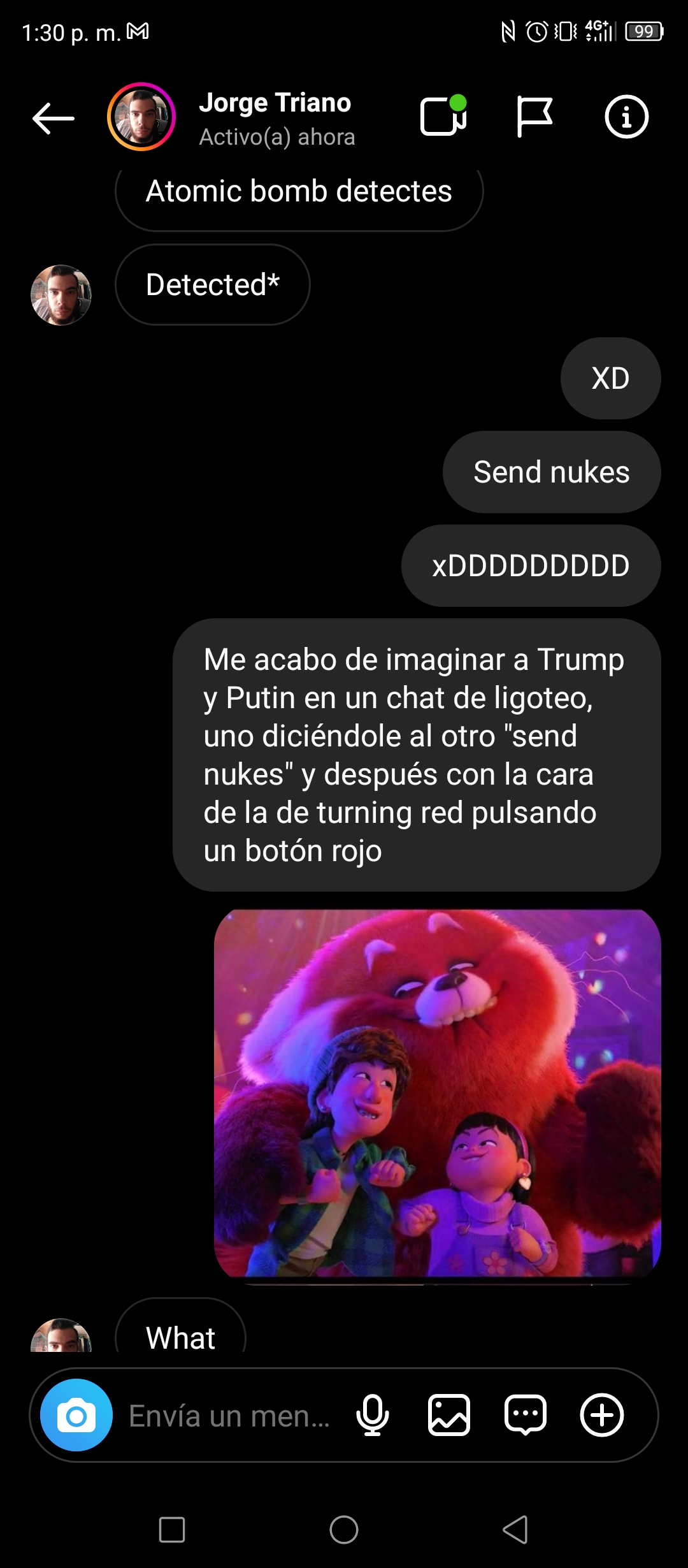Attach a photo from the gallery

click(x=449, y=1415)
